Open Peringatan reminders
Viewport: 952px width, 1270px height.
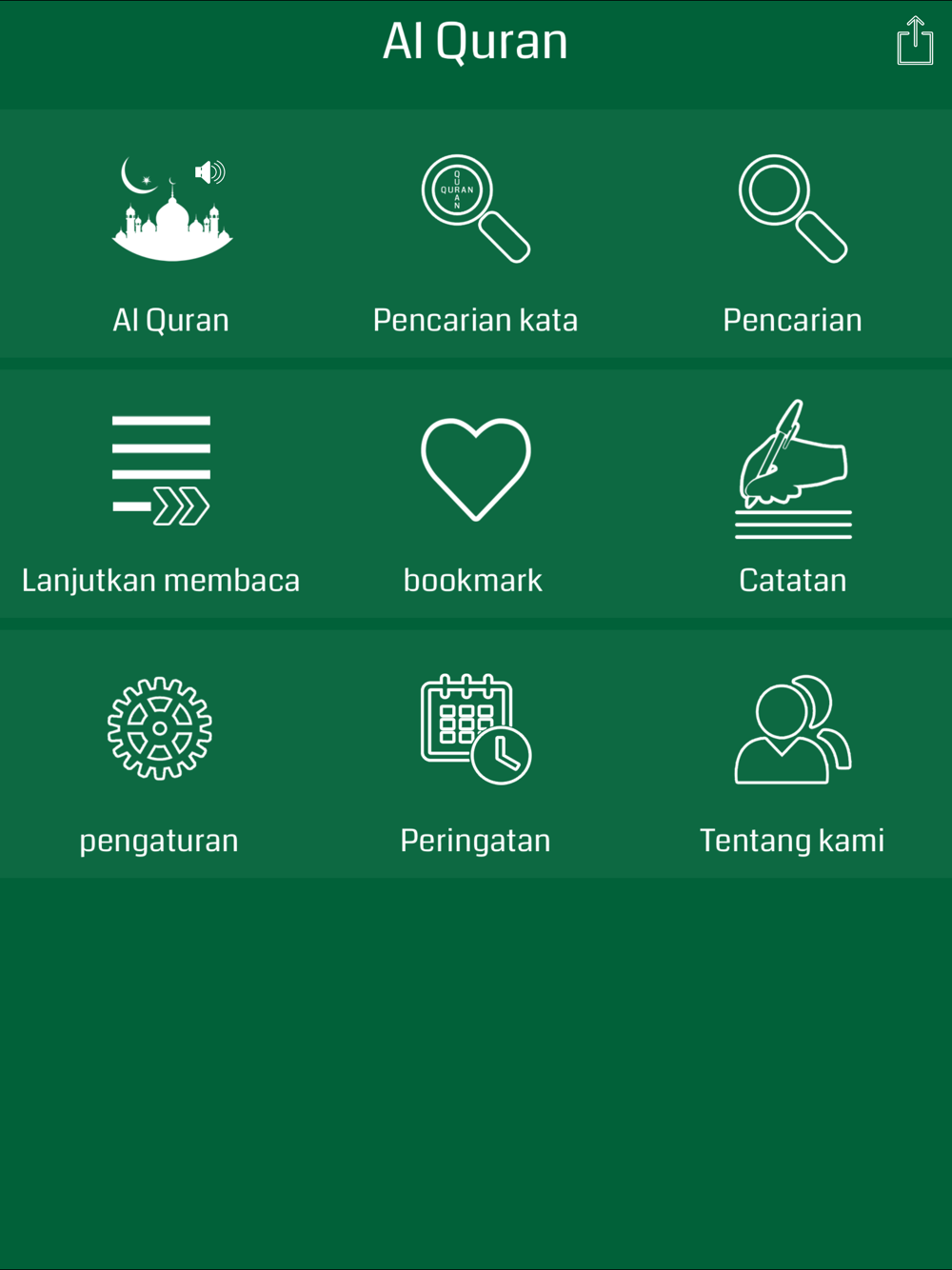tap(475, 755)
